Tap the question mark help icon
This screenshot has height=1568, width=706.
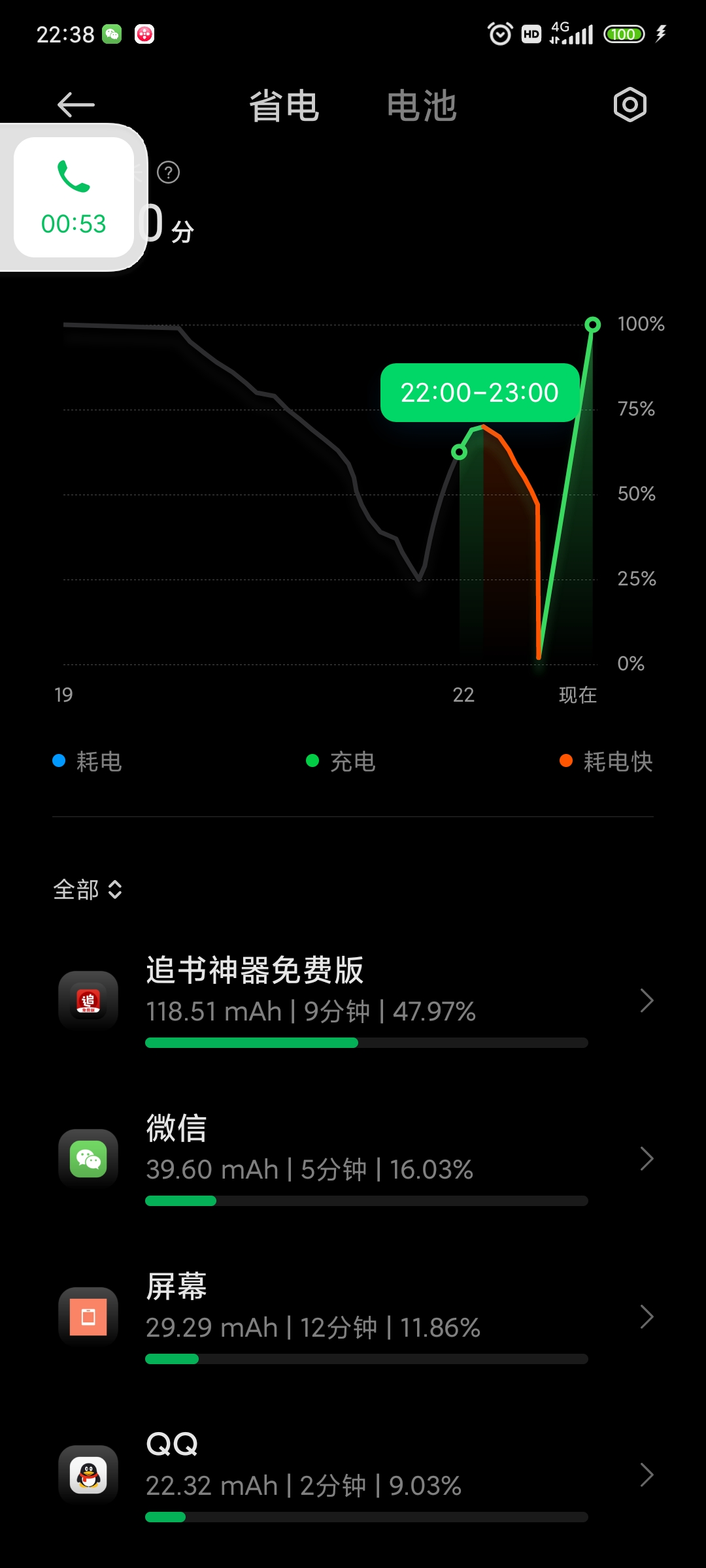tap(169, 172)
